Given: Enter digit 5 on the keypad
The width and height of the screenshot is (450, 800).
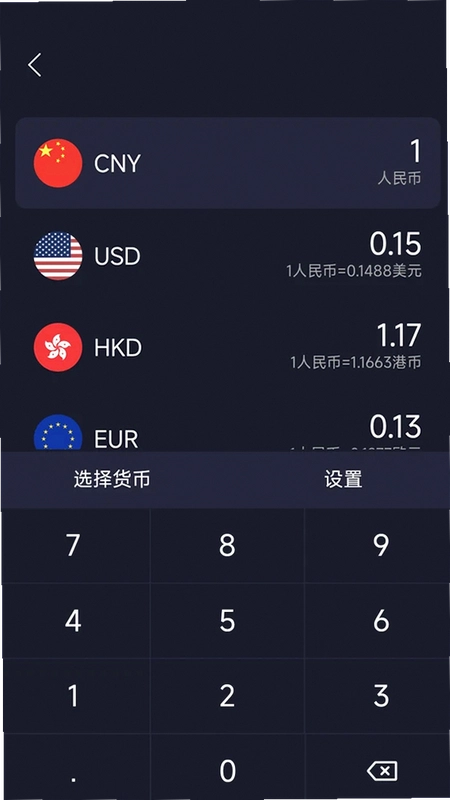Looking at the screenshot, I should (228, 621).
